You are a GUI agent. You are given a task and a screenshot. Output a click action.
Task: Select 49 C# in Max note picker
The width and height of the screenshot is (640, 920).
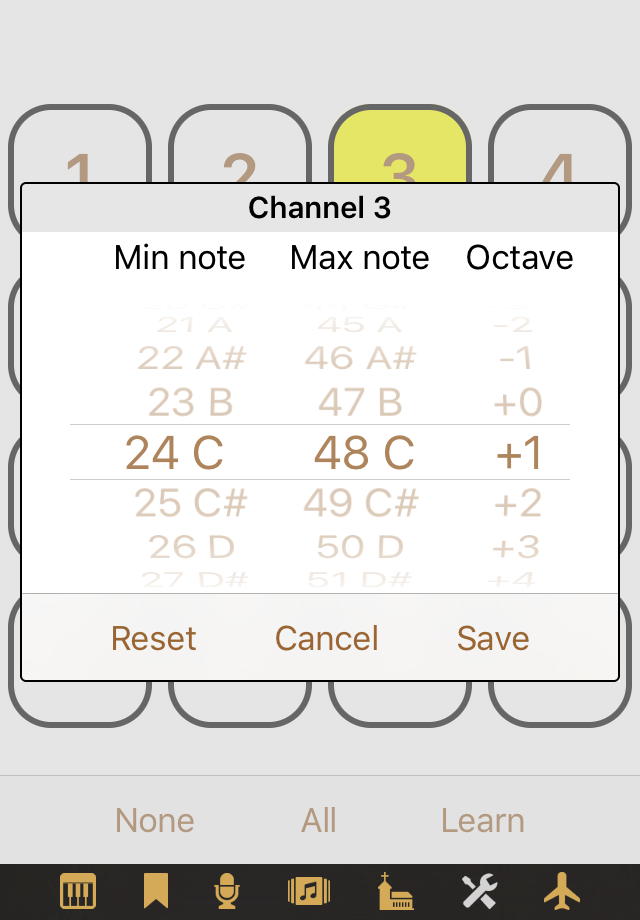[x=360, y=502]
